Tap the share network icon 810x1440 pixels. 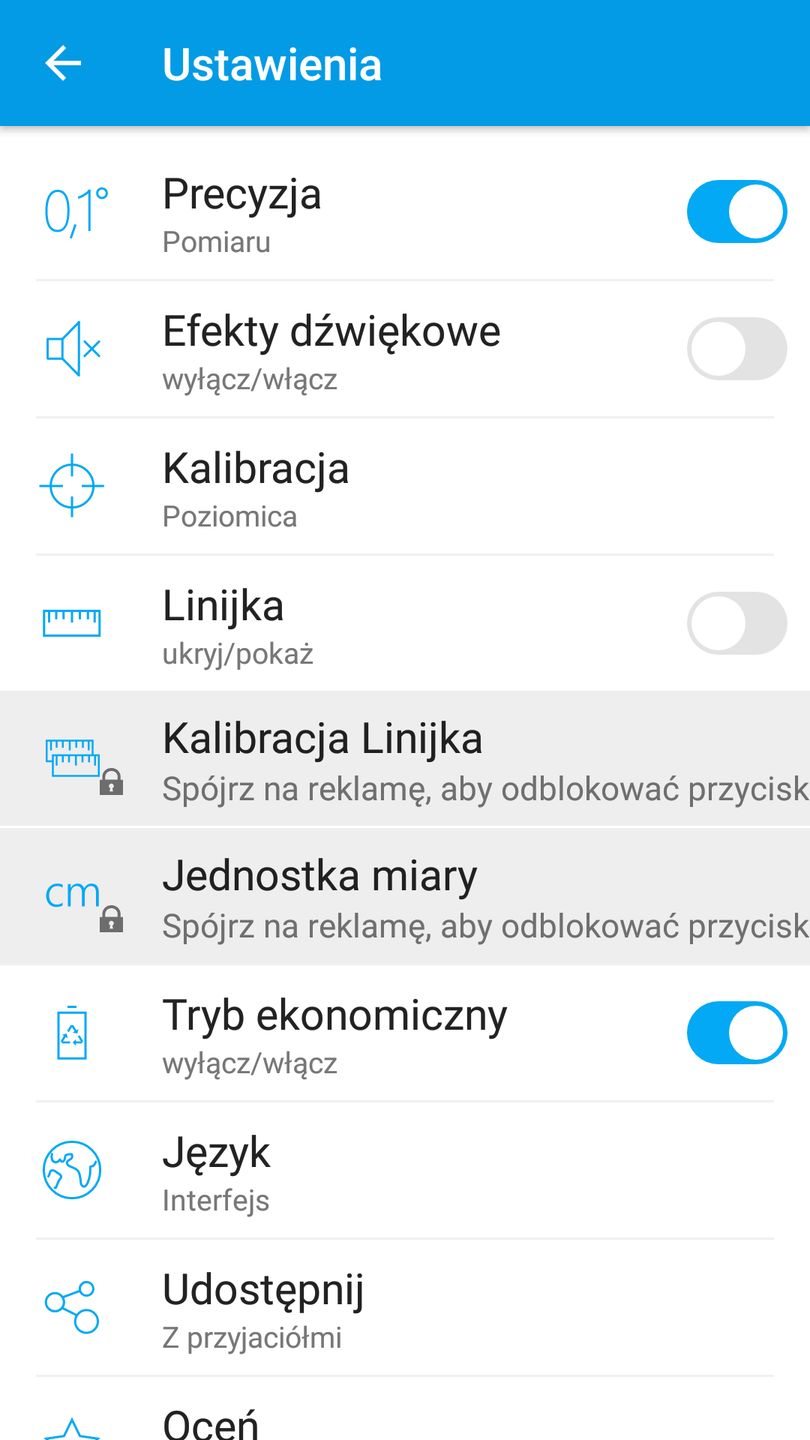(70, 1307)
